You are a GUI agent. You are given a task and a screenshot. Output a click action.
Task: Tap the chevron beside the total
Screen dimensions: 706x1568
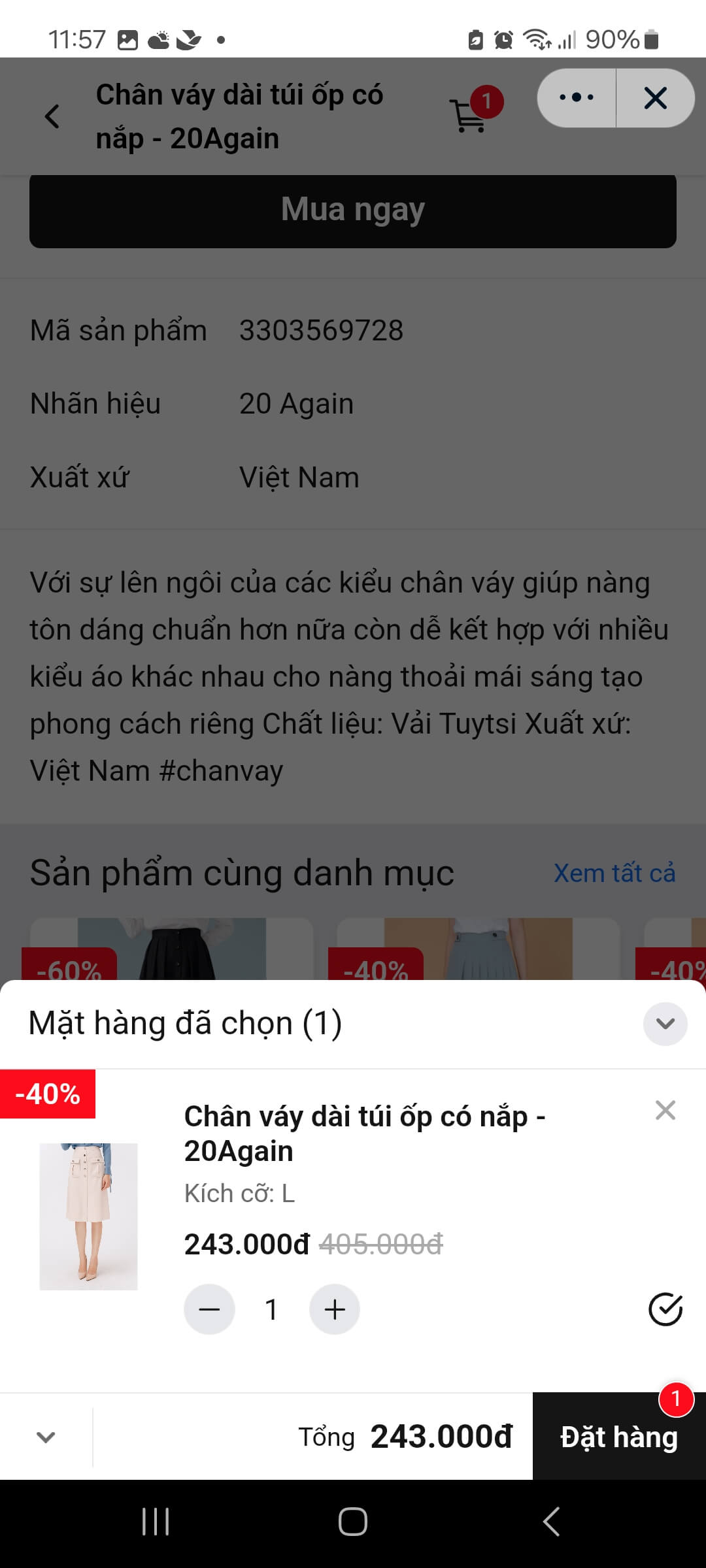click(x=46, y=1437)
